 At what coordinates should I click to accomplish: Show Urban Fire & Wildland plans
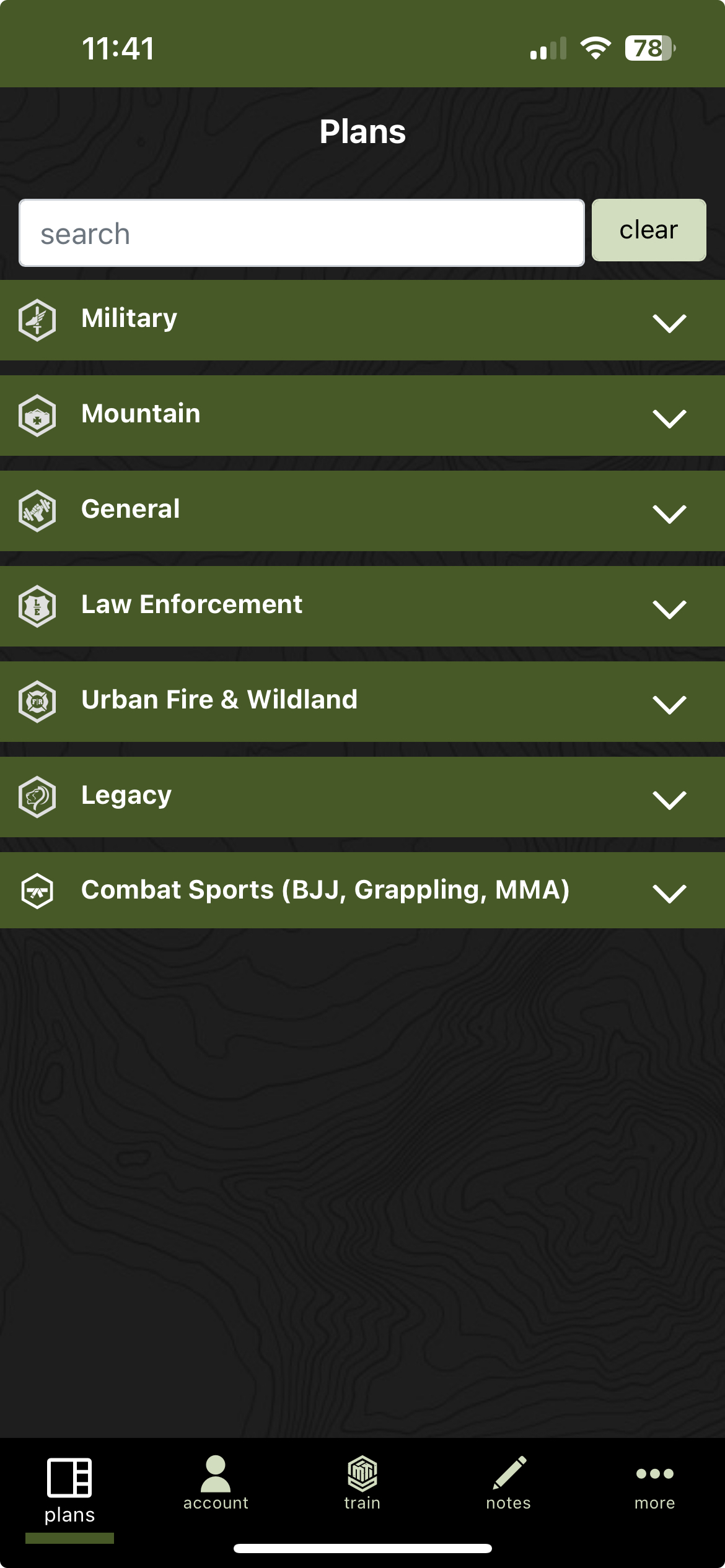point(362,702)
